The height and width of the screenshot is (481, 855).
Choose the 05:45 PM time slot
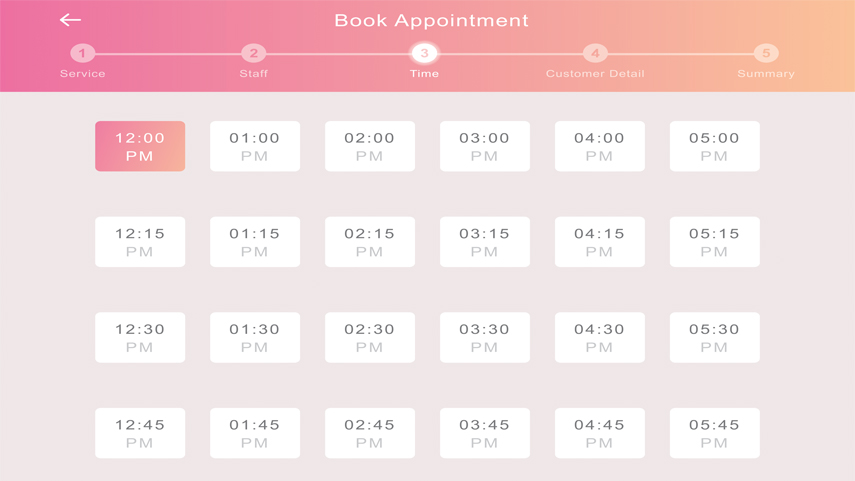(715, 433)
